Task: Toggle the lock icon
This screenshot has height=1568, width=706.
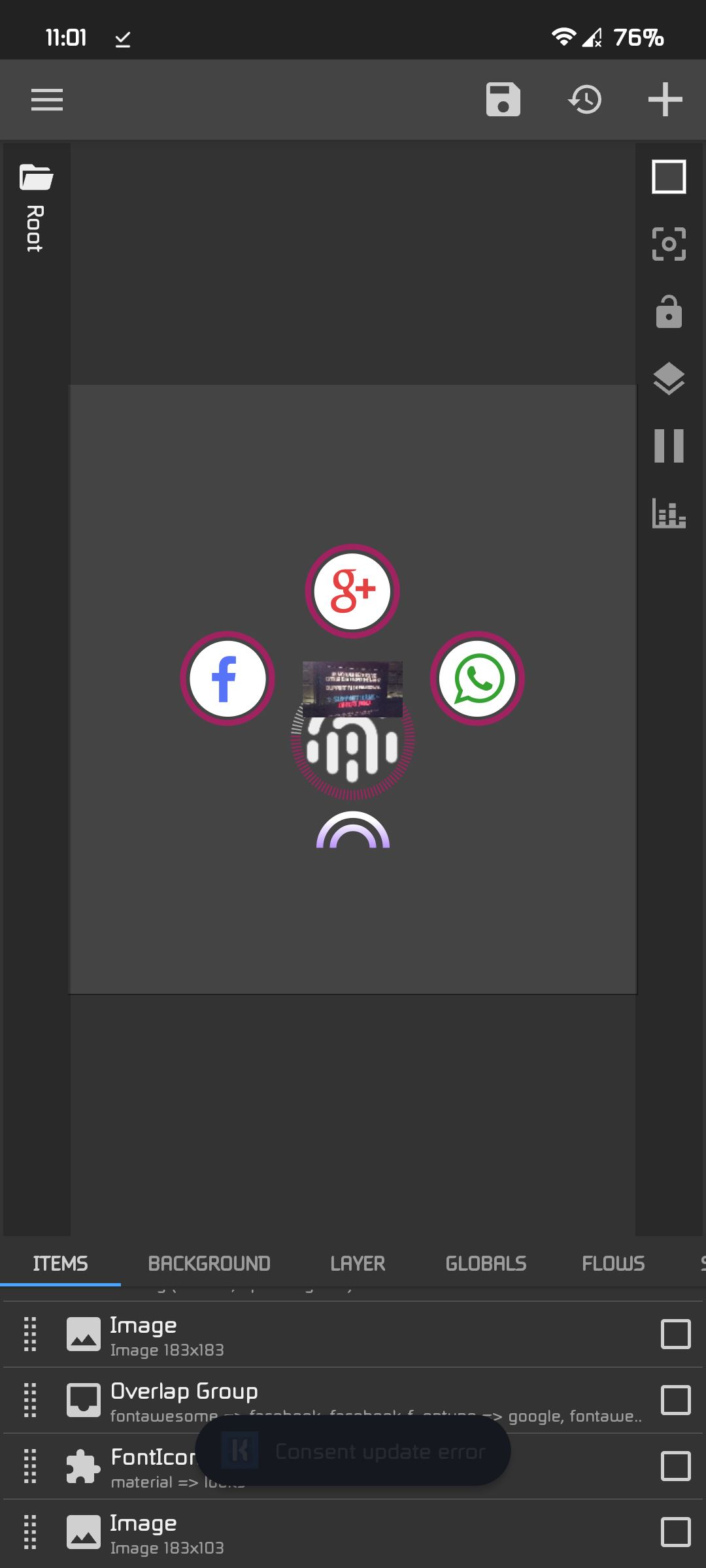Action: [x=669, y=312]
